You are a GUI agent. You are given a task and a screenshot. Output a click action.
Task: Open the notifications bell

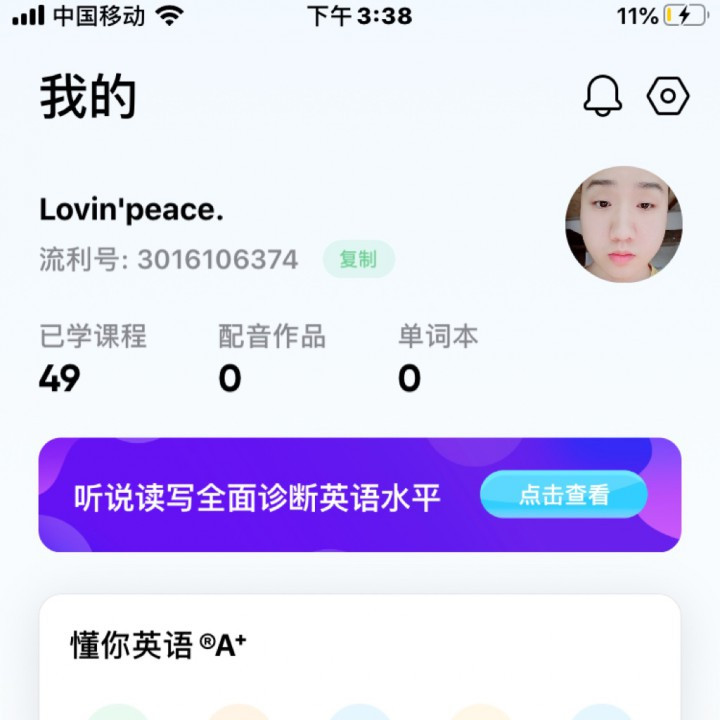click(x=602, y=96)
